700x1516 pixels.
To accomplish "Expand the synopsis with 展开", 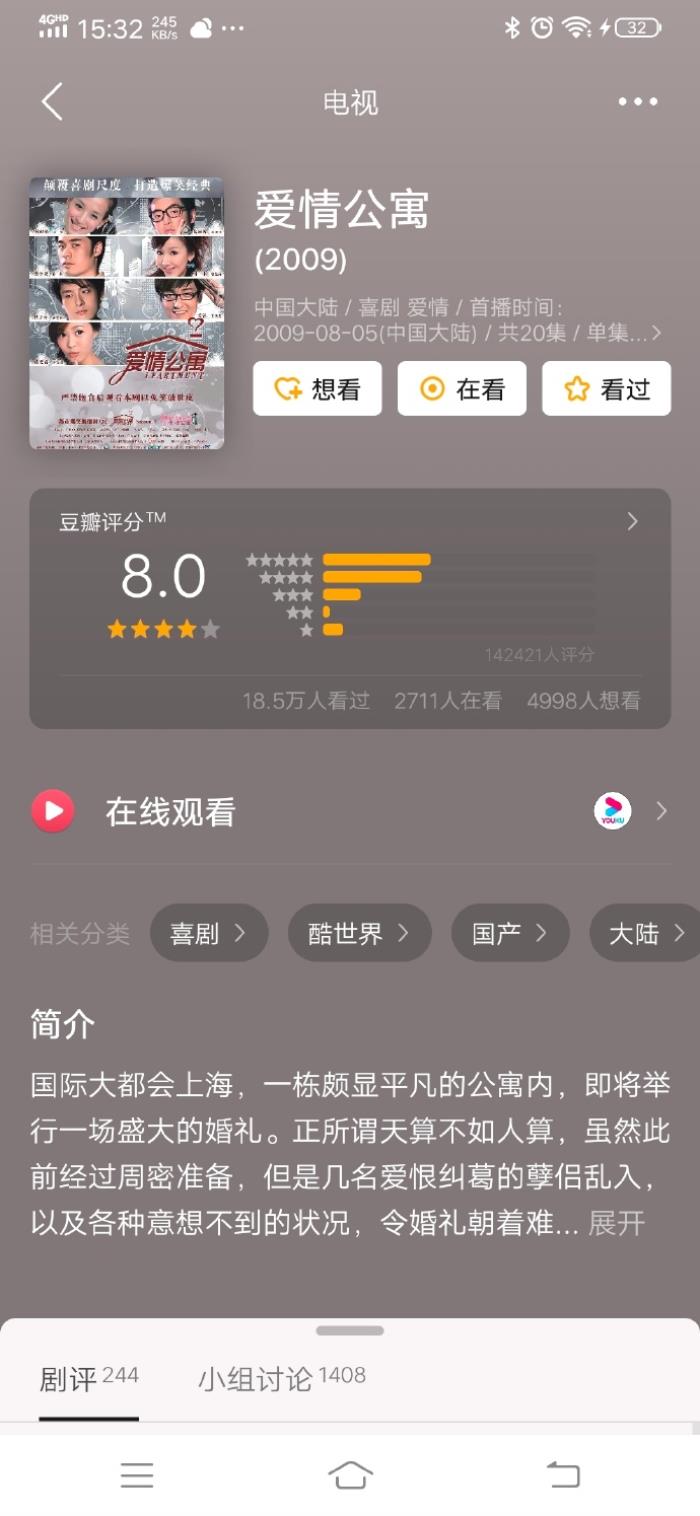I will point(616,1223).
